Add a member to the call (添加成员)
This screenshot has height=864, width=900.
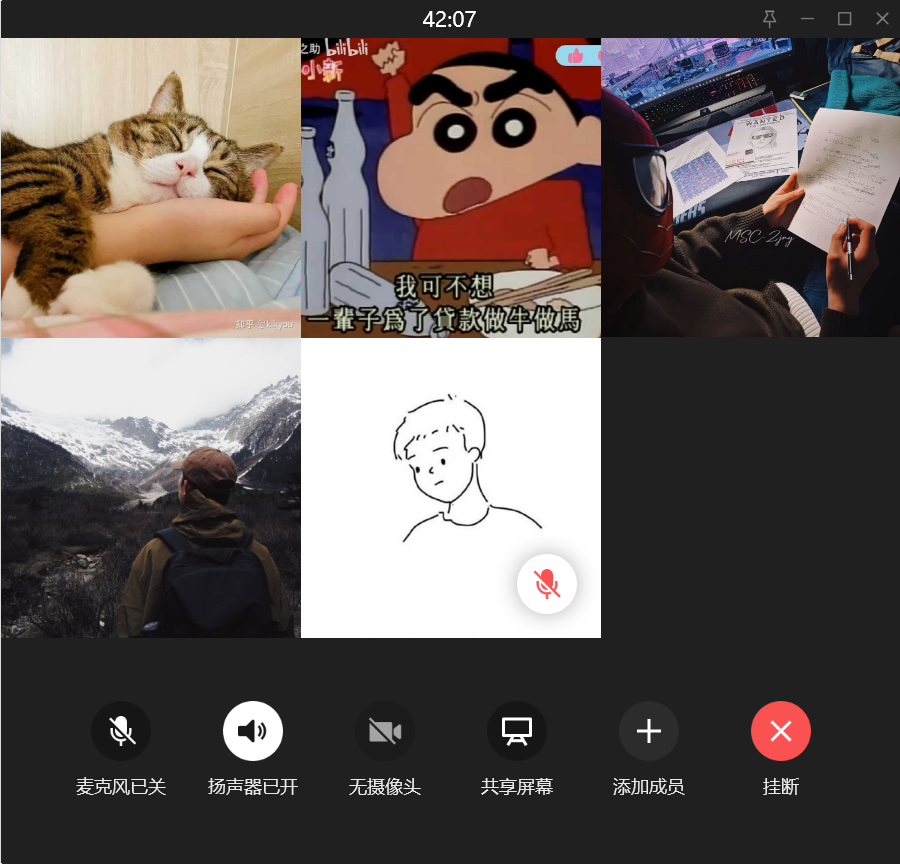click(649, 731)
